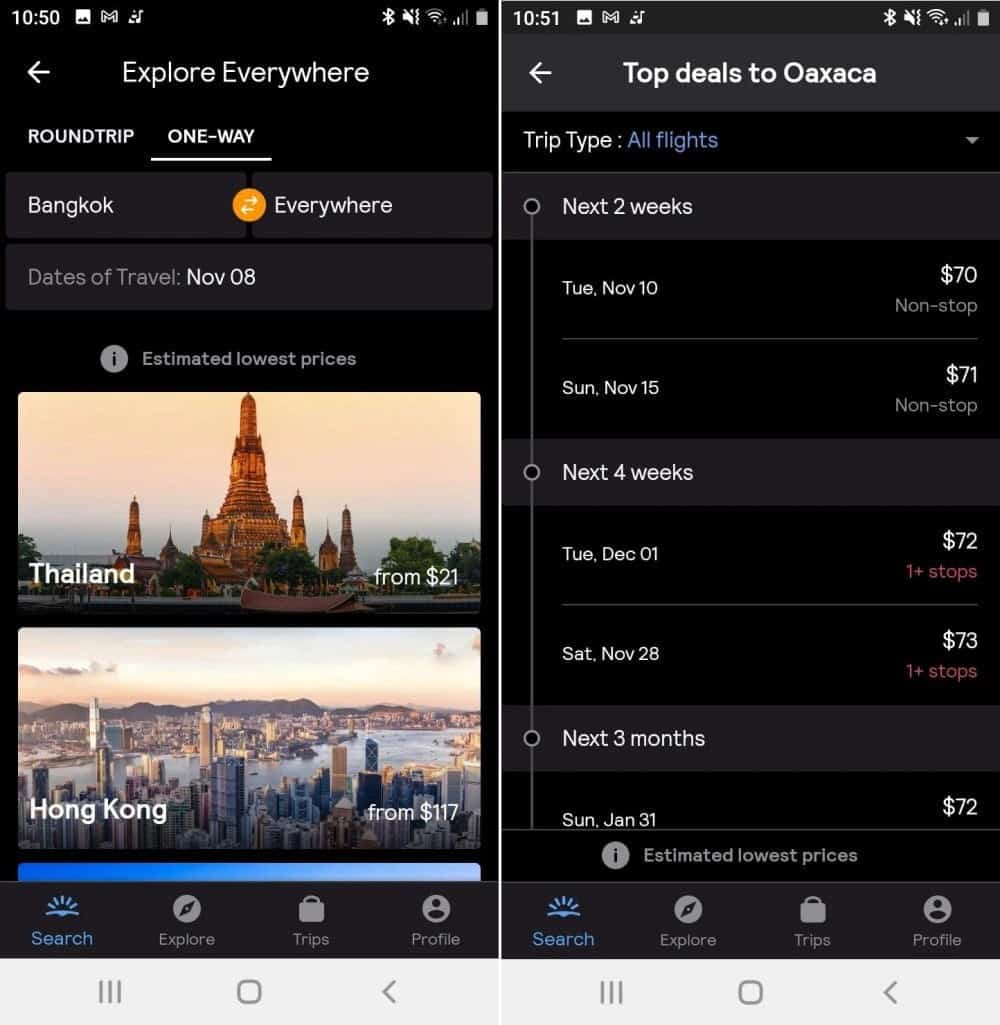
Task: Switch to the ROUNDTRIP tab
Action: point(80,136)
